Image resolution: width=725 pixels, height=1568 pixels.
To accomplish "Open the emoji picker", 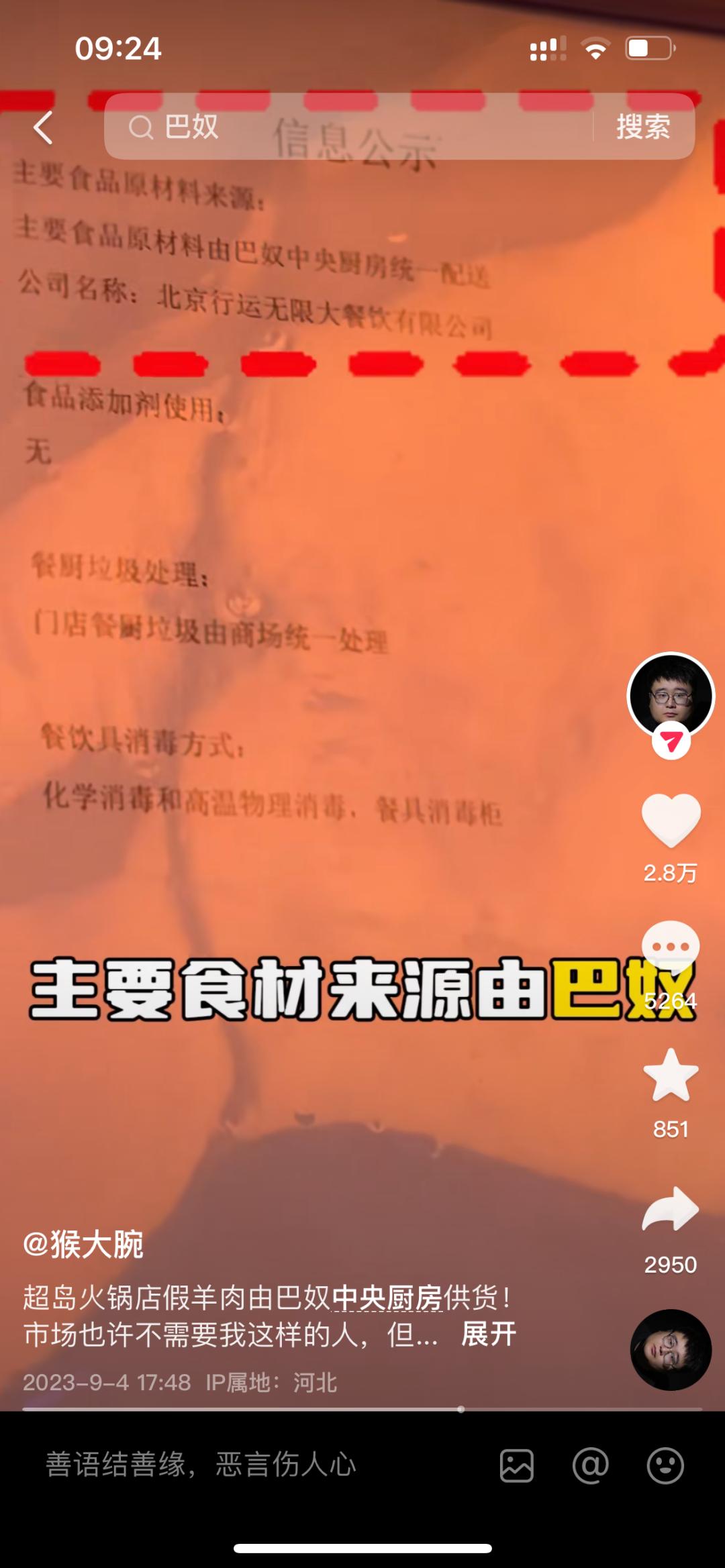I will [x=665, y=1465].
